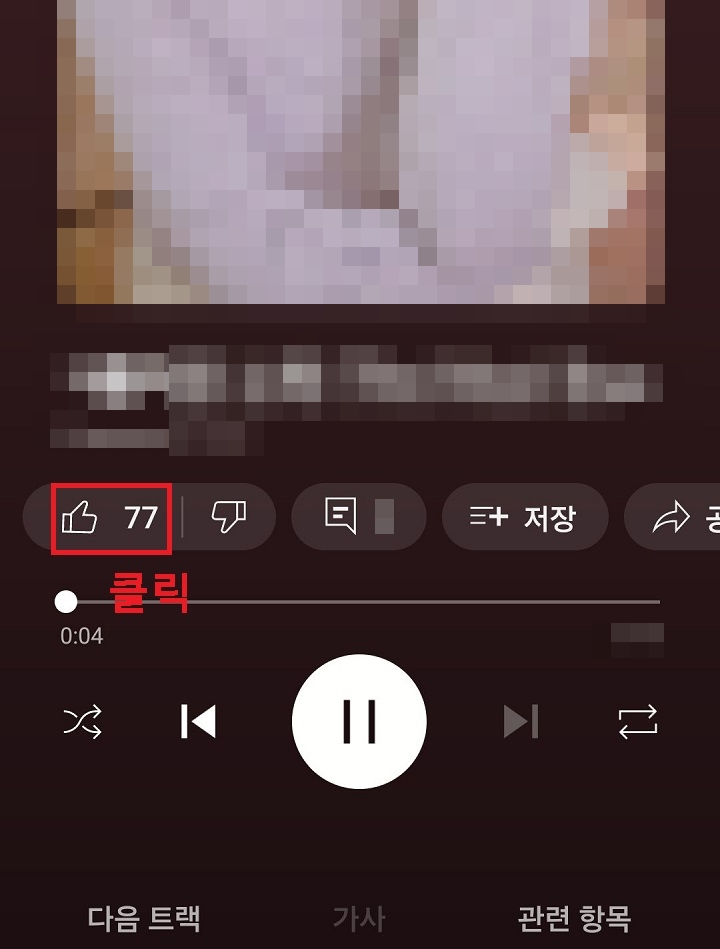This screenshot has height=949, width=720.
Task: Skip to the next track icon
Action: pyautogui.click(x=522, y=721)
